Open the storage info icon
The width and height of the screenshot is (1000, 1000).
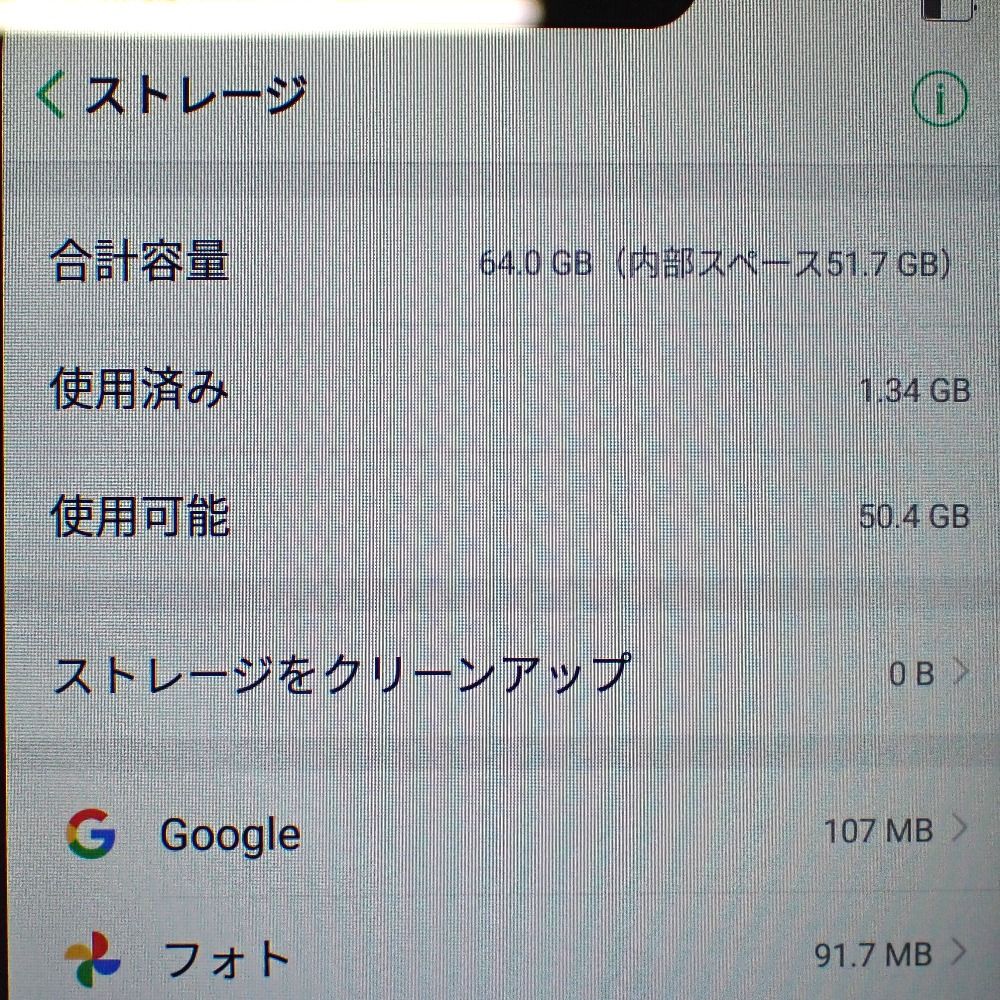[940, 99]
